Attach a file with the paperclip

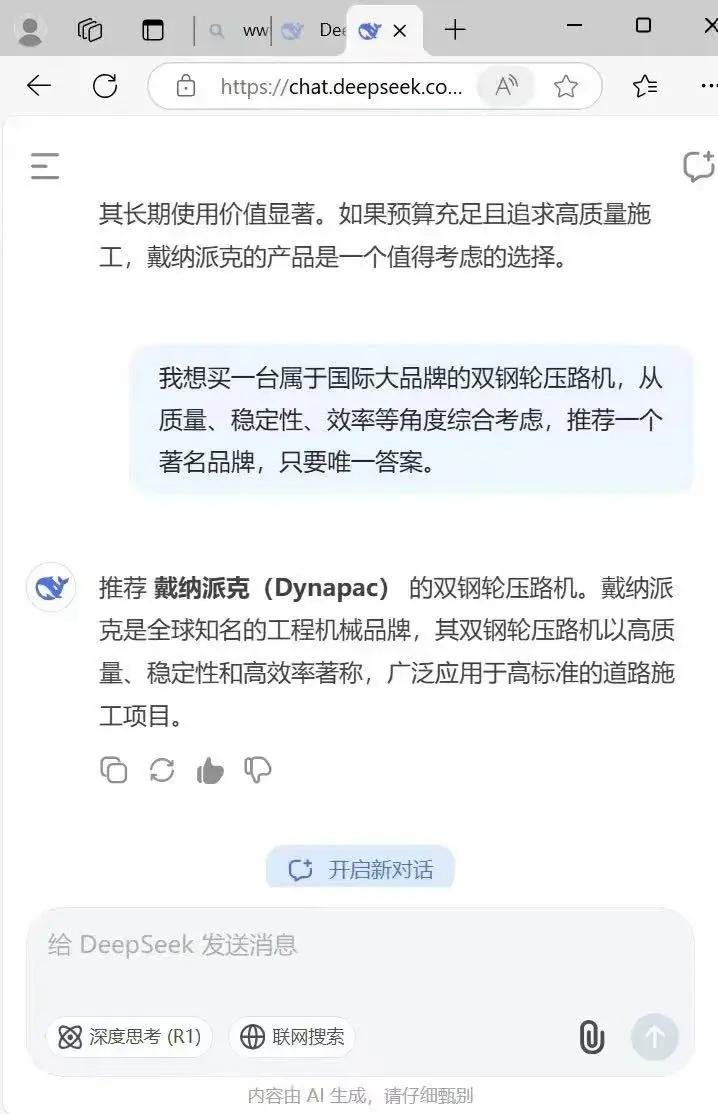(x=592, y=1037)
